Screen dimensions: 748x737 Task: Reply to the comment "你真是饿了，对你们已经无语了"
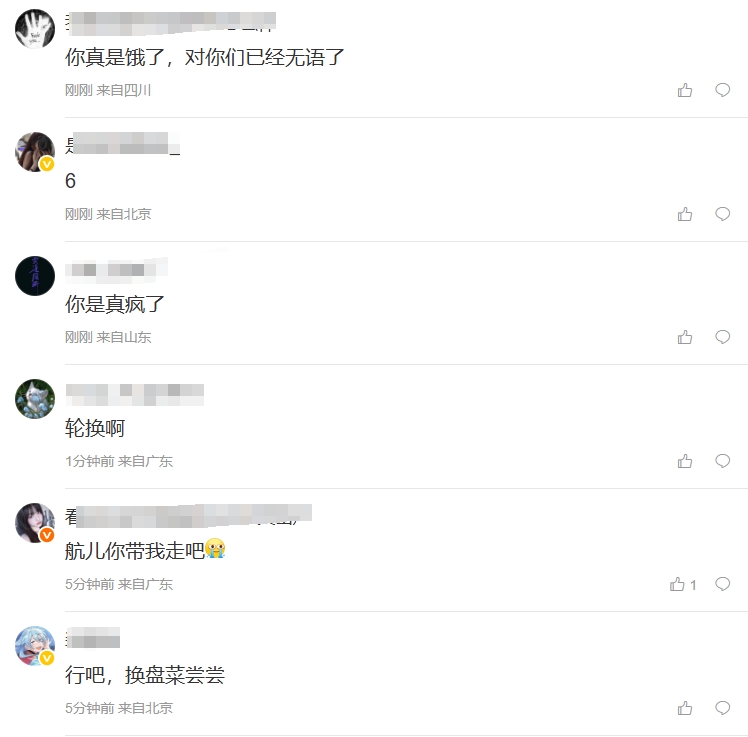pos(722,90)
